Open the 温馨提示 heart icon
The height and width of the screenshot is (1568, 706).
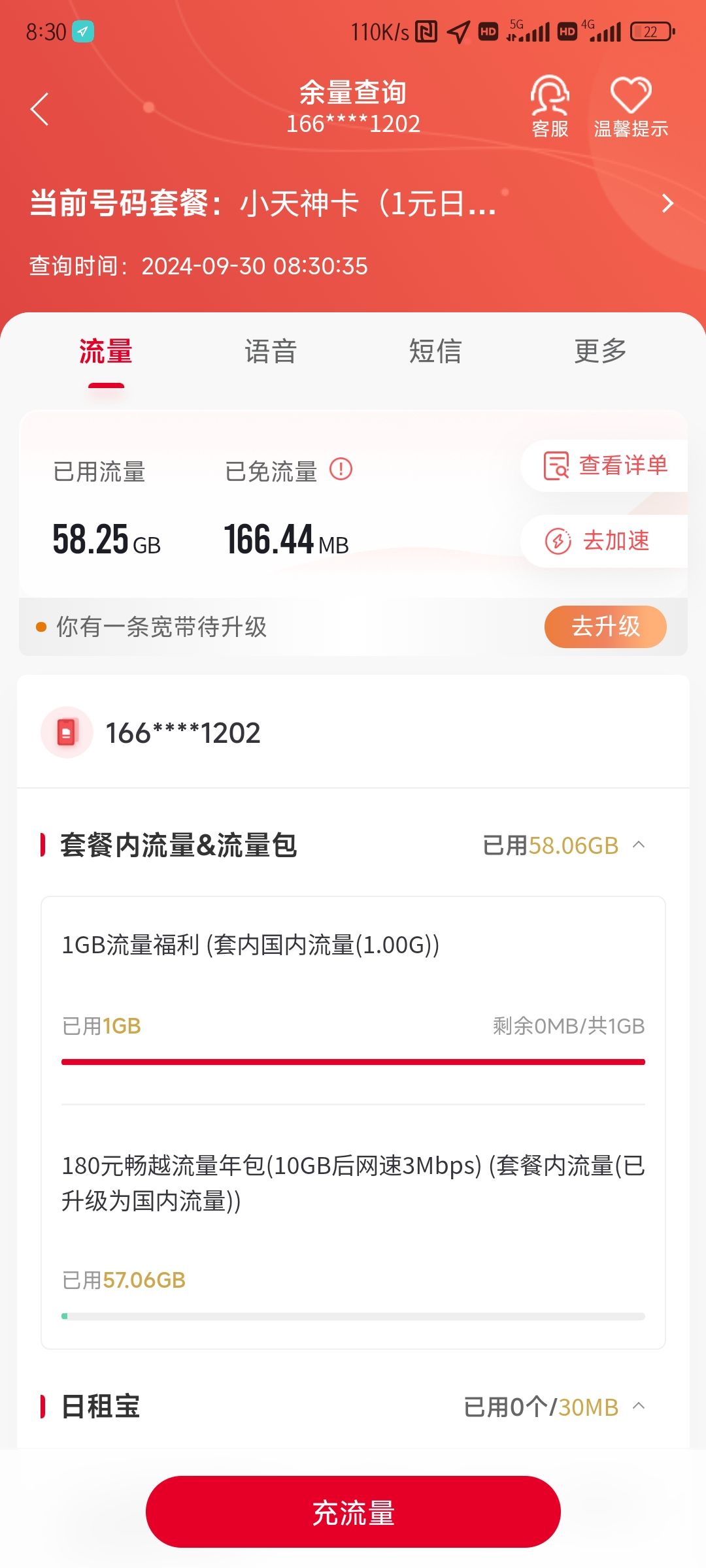point(631,106)
